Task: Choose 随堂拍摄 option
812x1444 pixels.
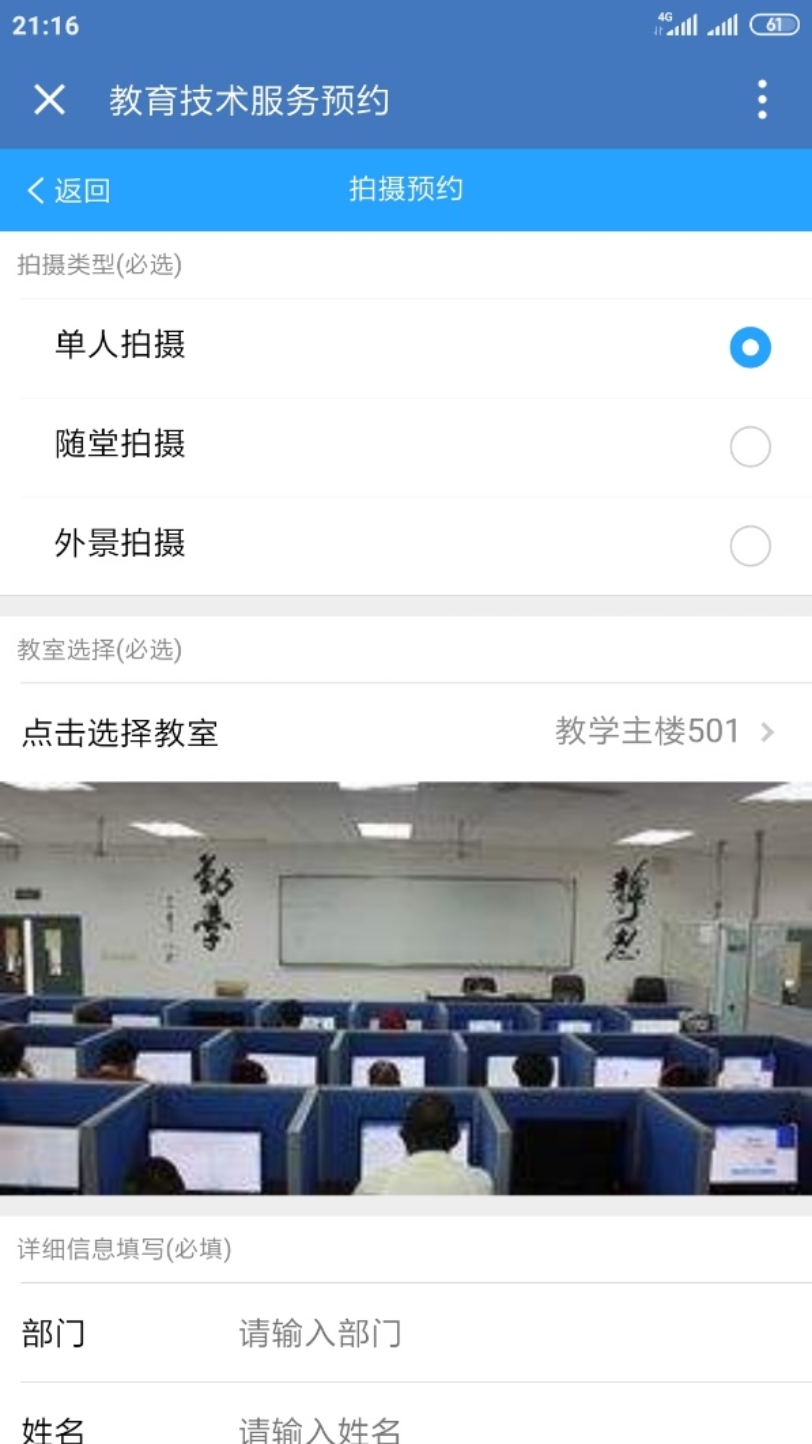Action: tap(750, 447)
